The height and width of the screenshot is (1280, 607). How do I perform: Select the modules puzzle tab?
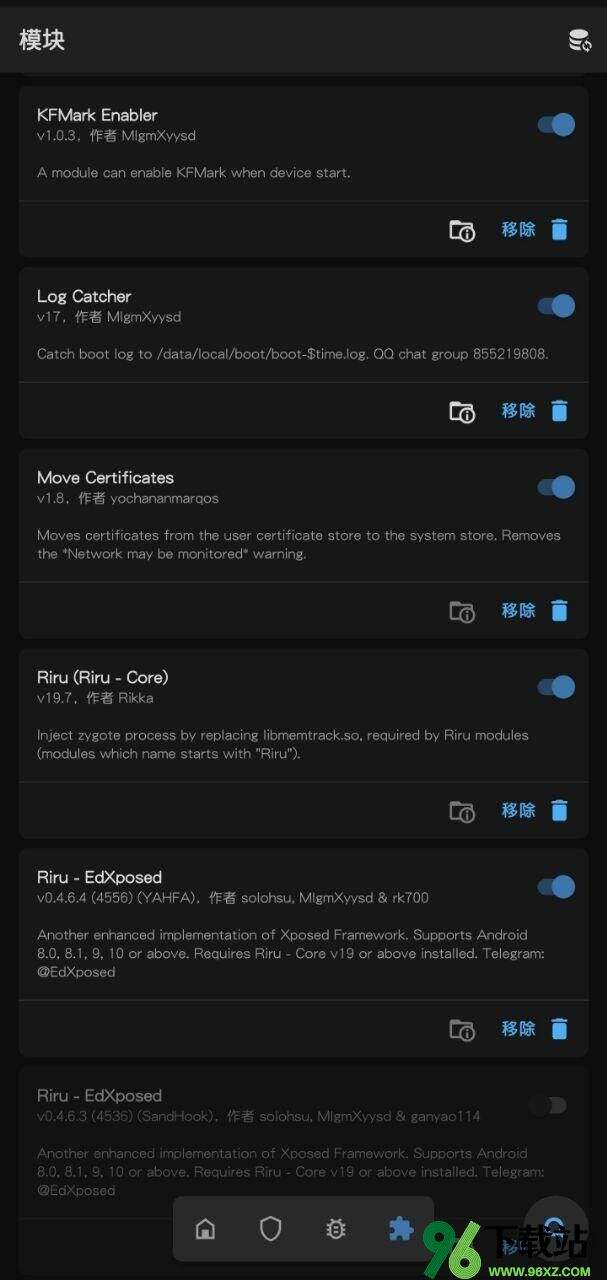[401, 1229]
